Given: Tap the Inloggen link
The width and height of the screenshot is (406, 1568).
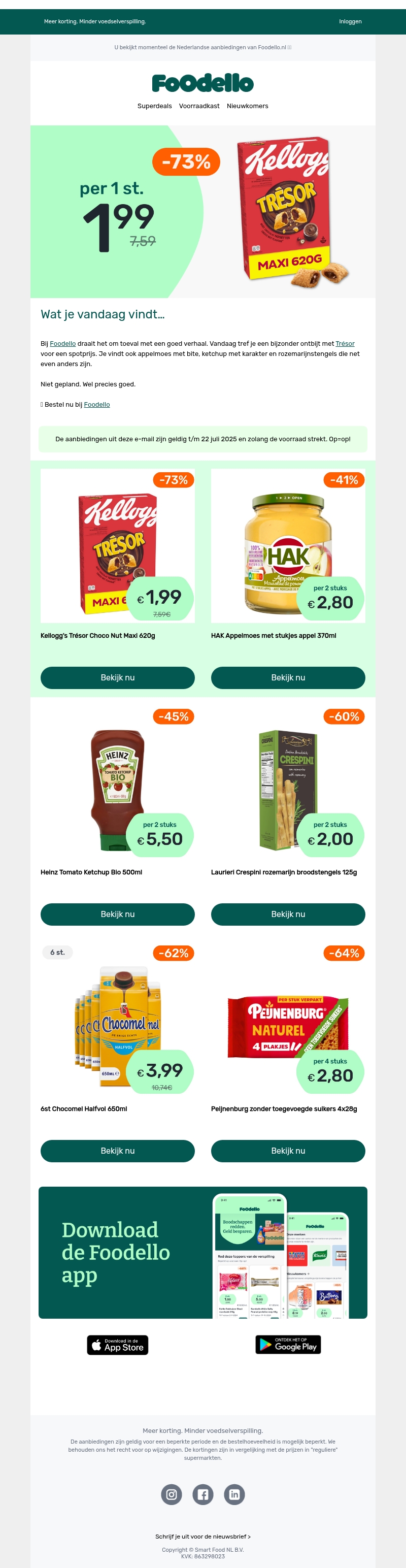Looking at the screenshot, I should tap(350, 21).
